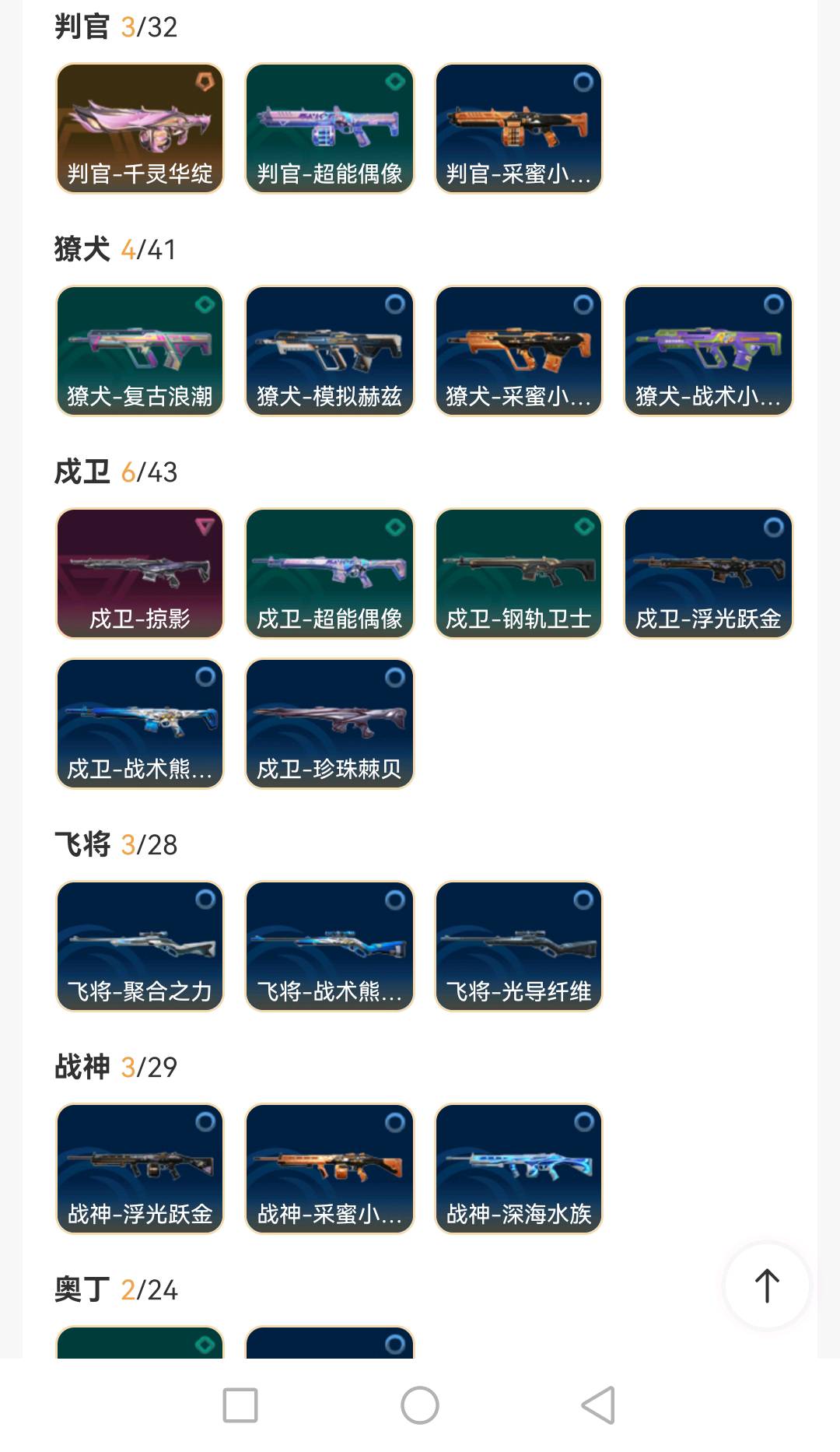Viewport: 840px width, 1452px height.
Task: Jump back to top with the arrow button
Action: 767,1285
